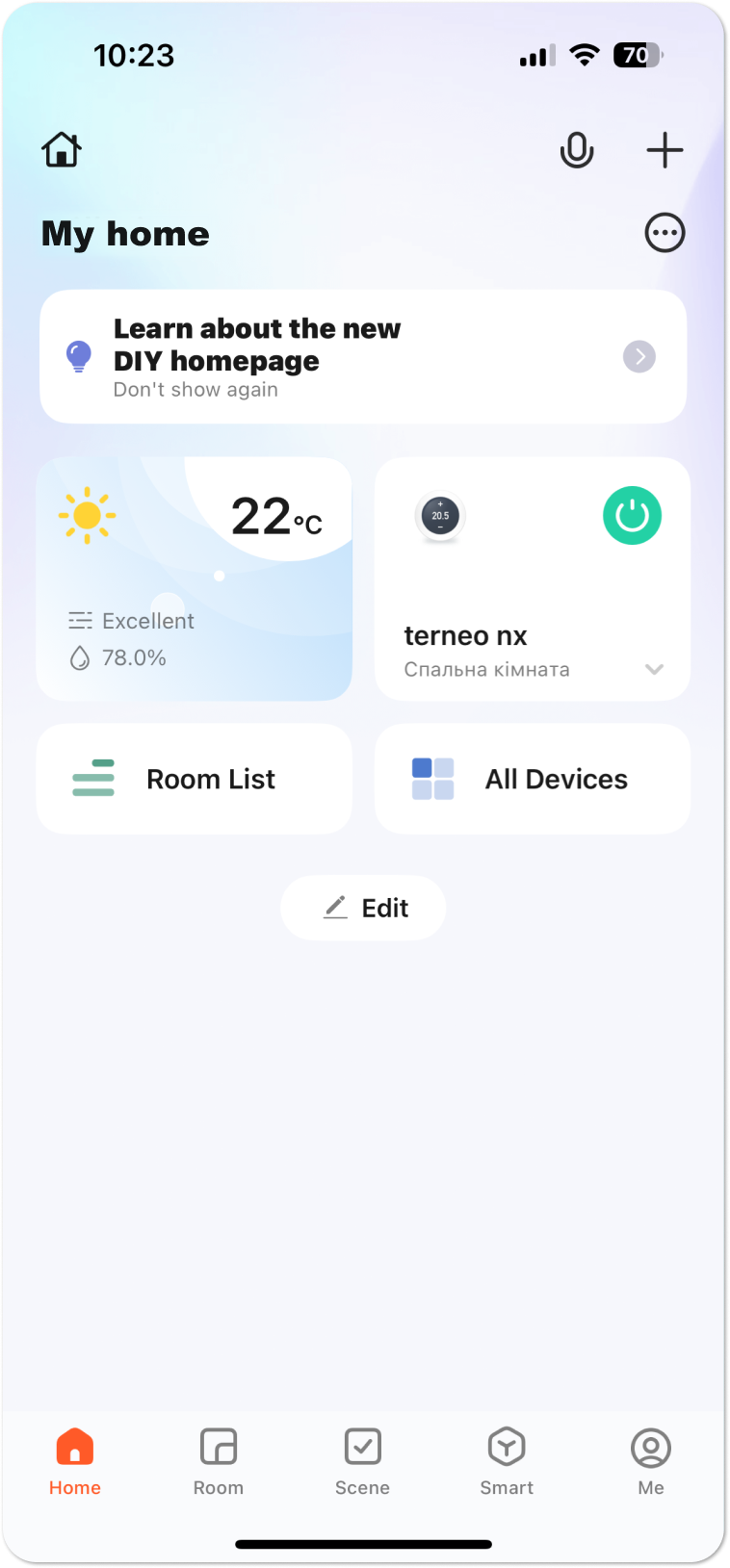Open the terneo nx device card
The image size is (730, 1568).
click(x=533, y=578)
